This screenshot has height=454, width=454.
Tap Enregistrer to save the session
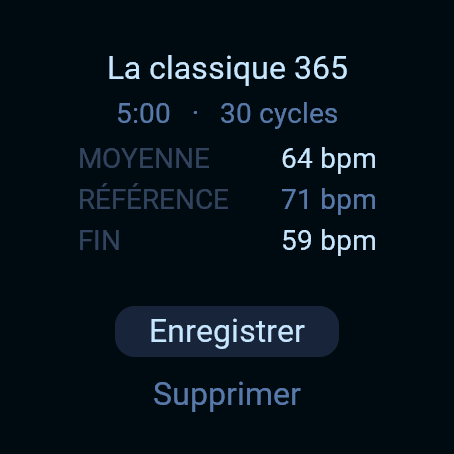tap(227, 331)
